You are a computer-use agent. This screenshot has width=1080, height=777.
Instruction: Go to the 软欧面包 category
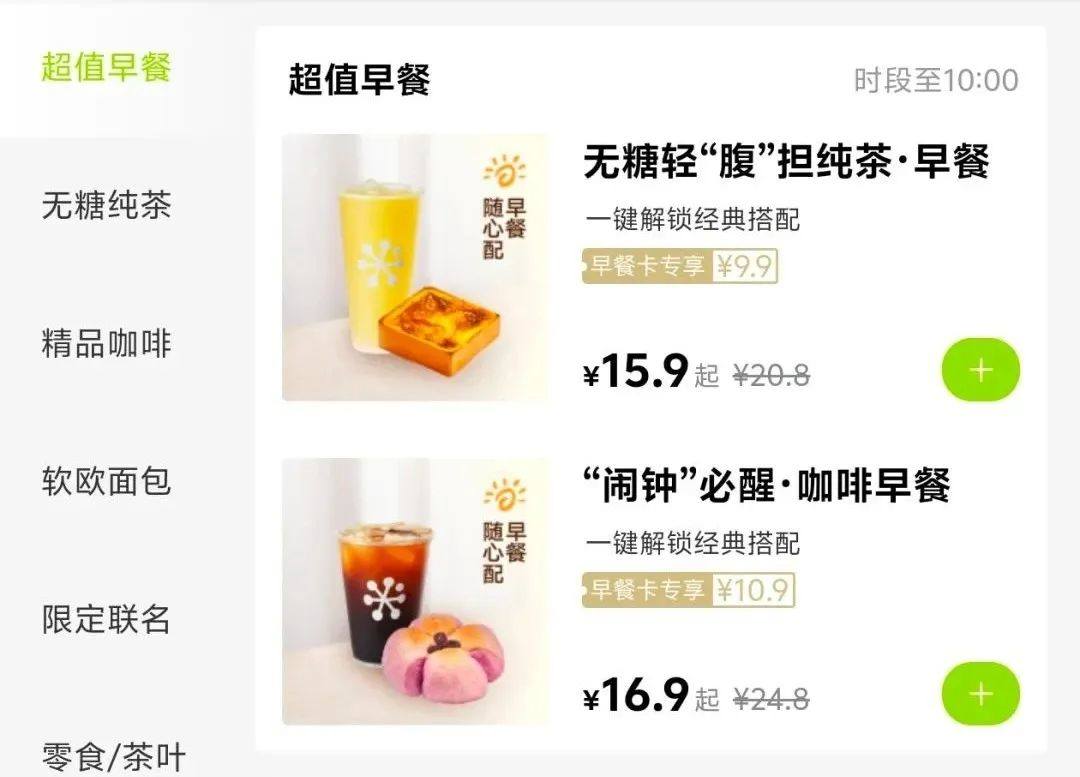coord(106,481)
